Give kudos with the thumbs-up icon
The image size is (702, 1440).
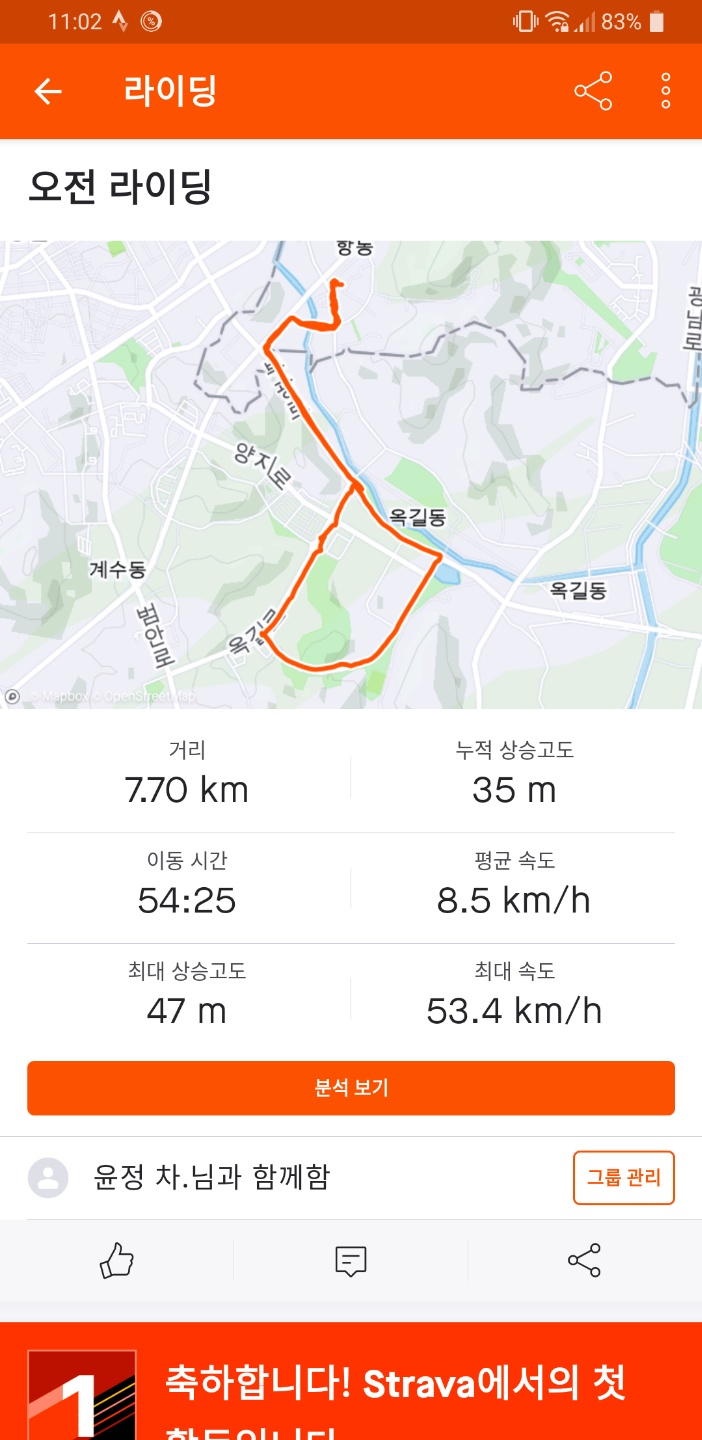(x=117, y=1260)
